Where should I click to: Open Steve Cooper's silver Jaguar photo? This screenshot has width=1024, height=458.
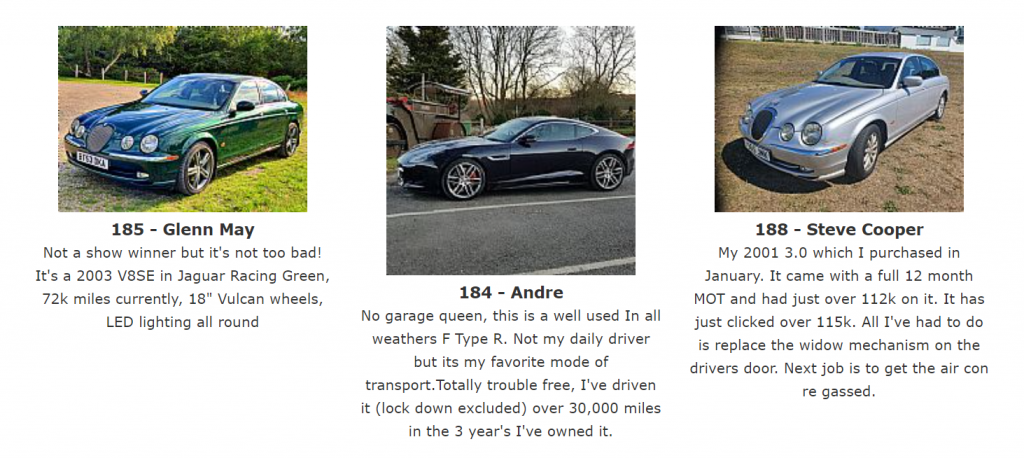(838, 119)
